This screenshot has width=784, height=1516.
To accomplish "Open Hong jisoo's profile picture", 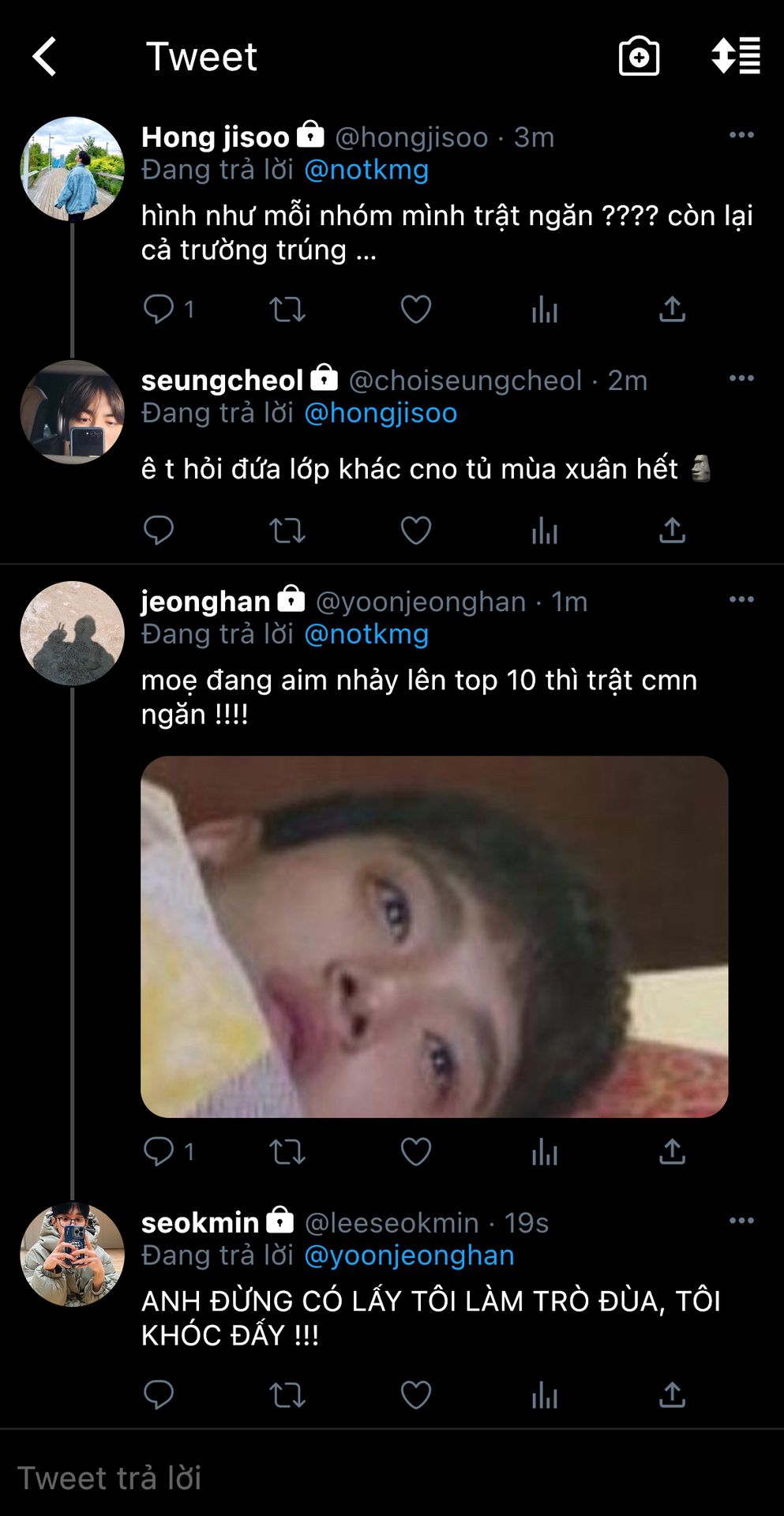I will 72,169.
